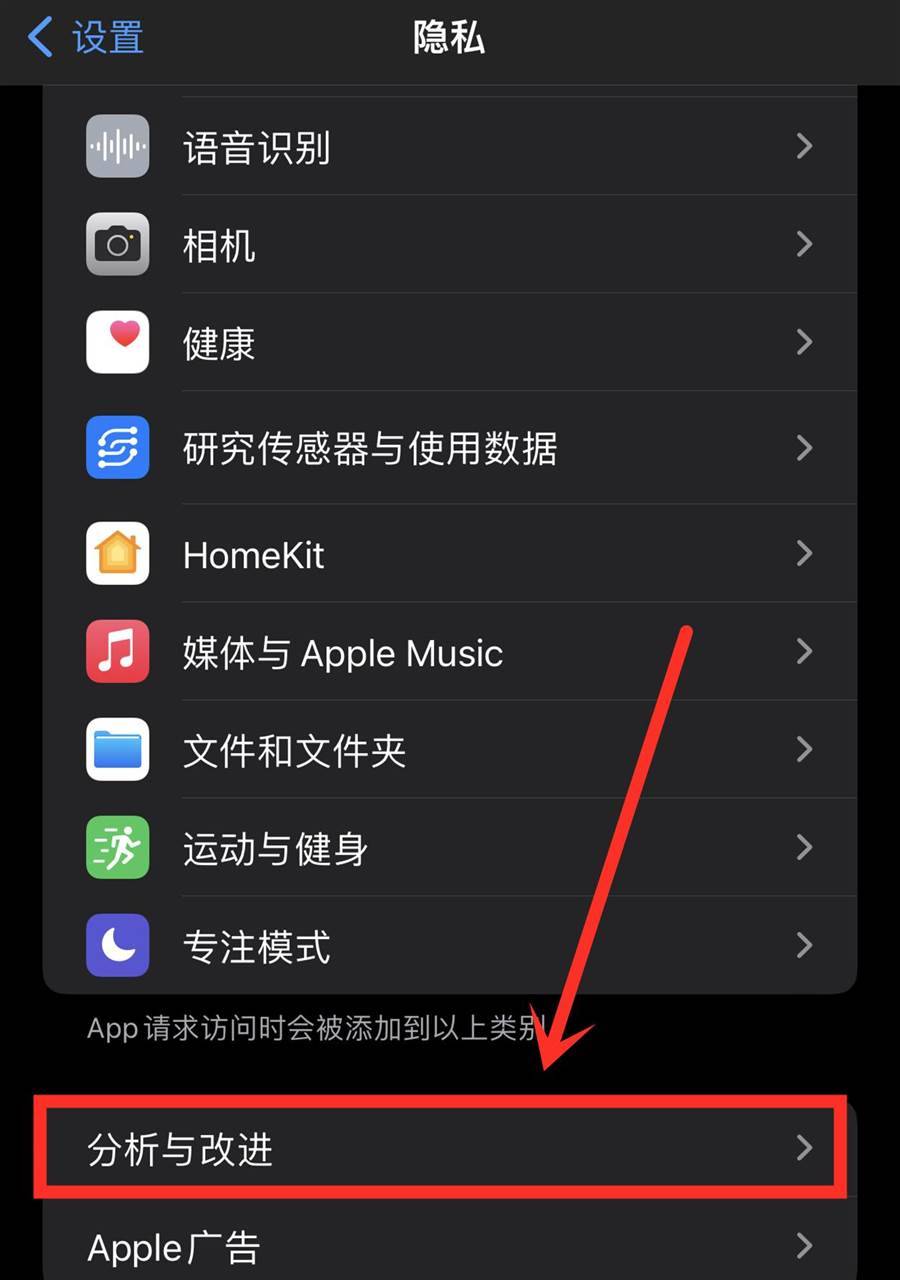
Task: Open 媒体与 Apple Music
Action: [x=450, y=652]
